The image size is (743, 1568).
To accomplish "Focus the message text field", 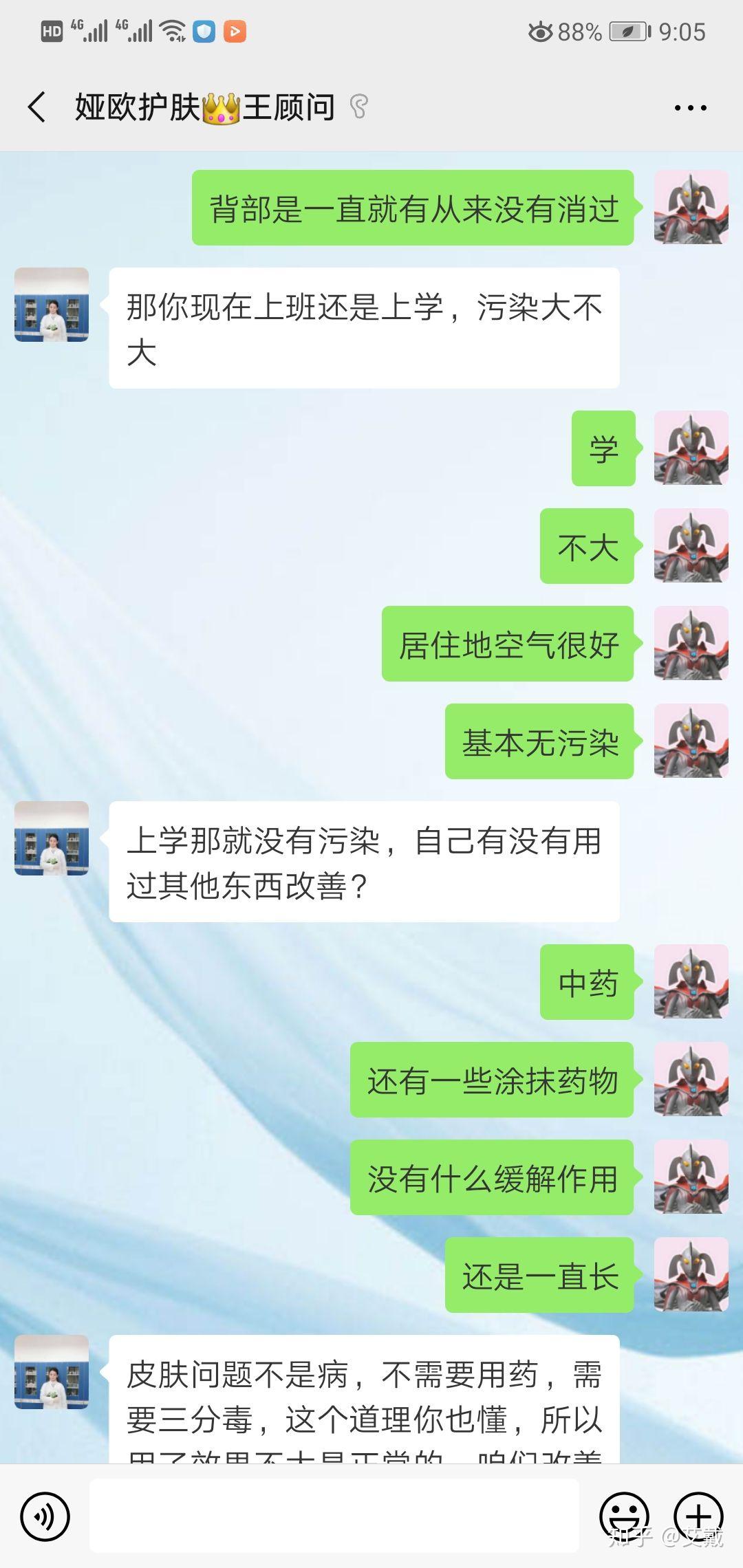I will [334, 1516].
